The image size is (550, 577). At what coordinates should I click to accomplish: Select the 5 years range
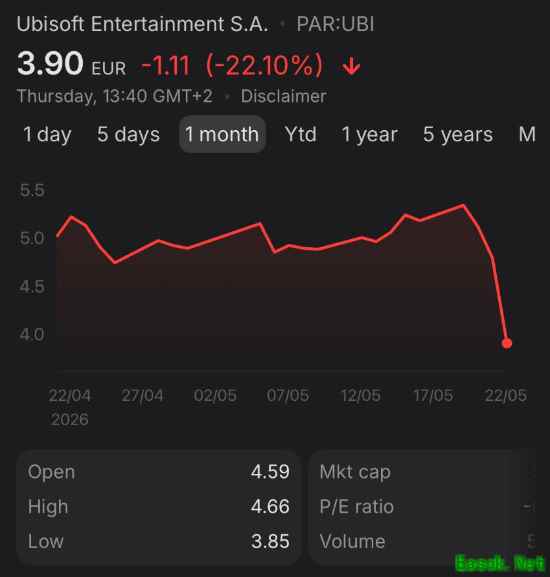pos(458,135)
